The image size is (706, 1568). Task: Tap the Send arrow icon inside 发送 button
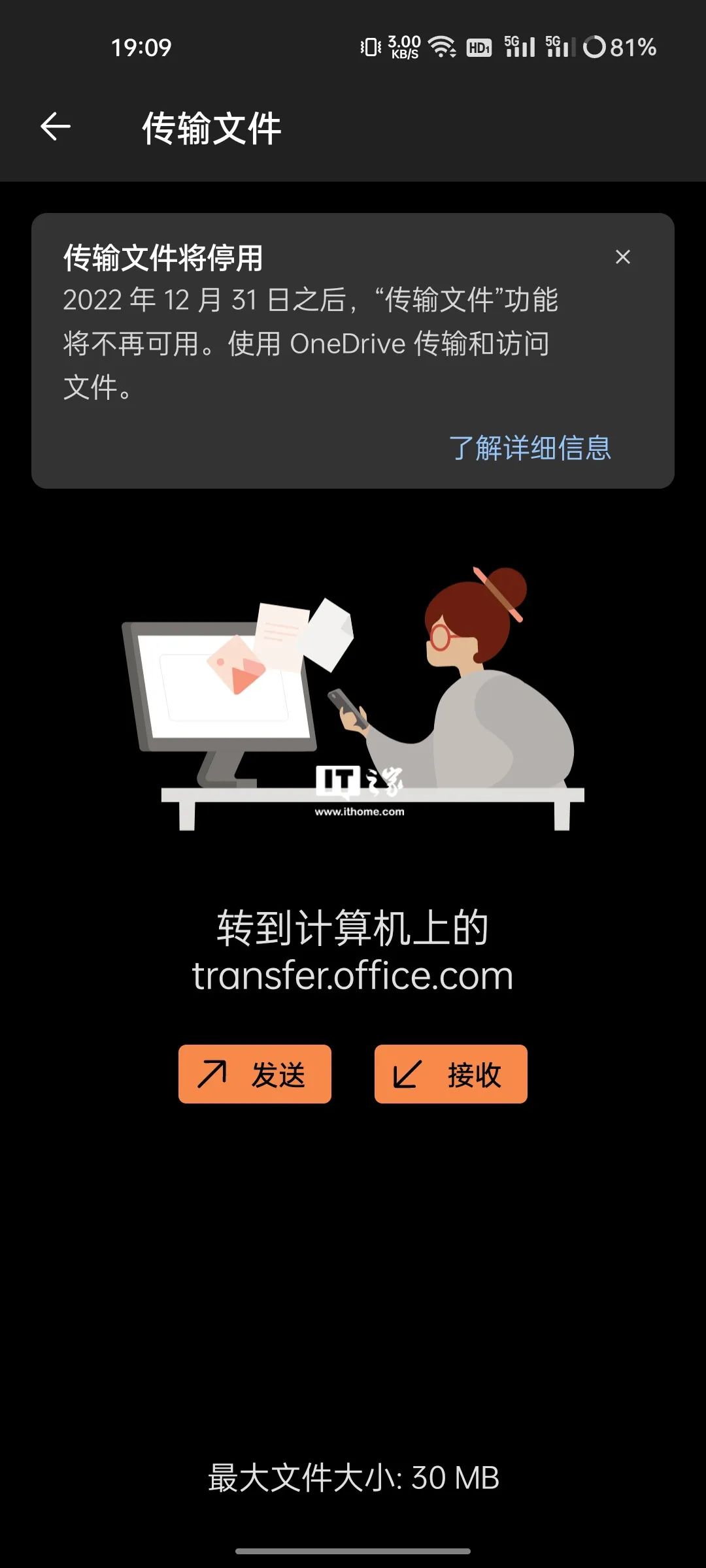212,1073
